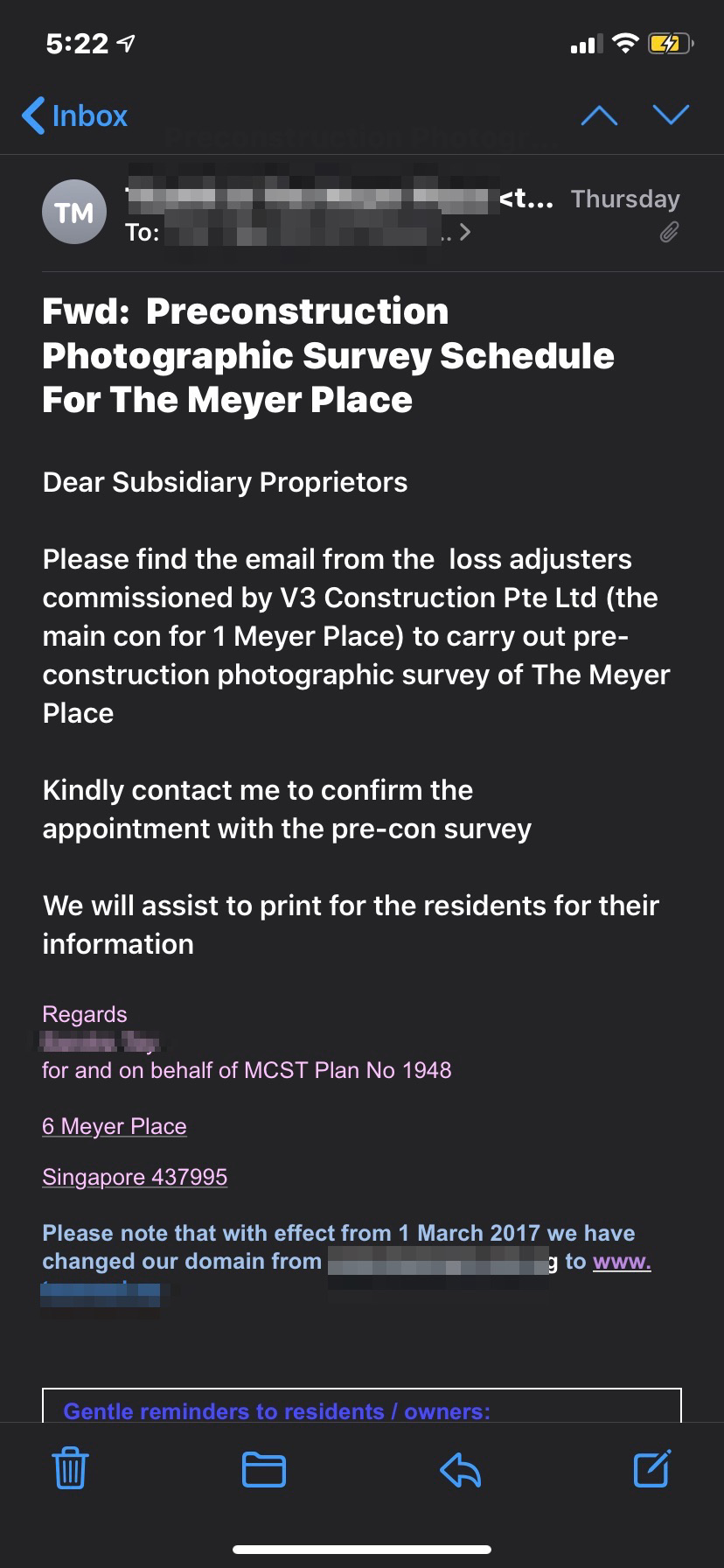
Task: Expand the To recipient details
Action: pyautogui.click(x=464, y=233)
